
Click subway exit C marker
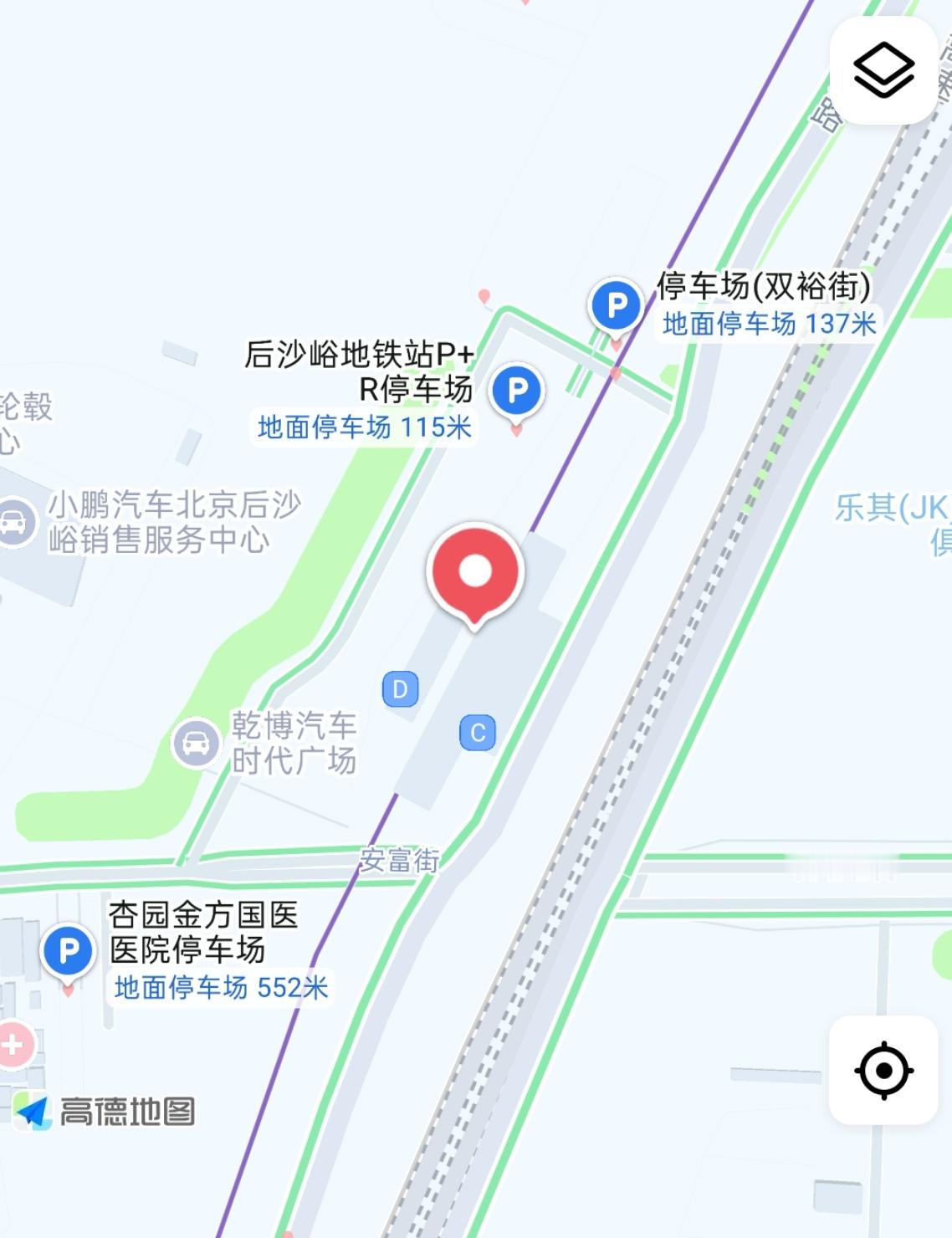(479, 732)
